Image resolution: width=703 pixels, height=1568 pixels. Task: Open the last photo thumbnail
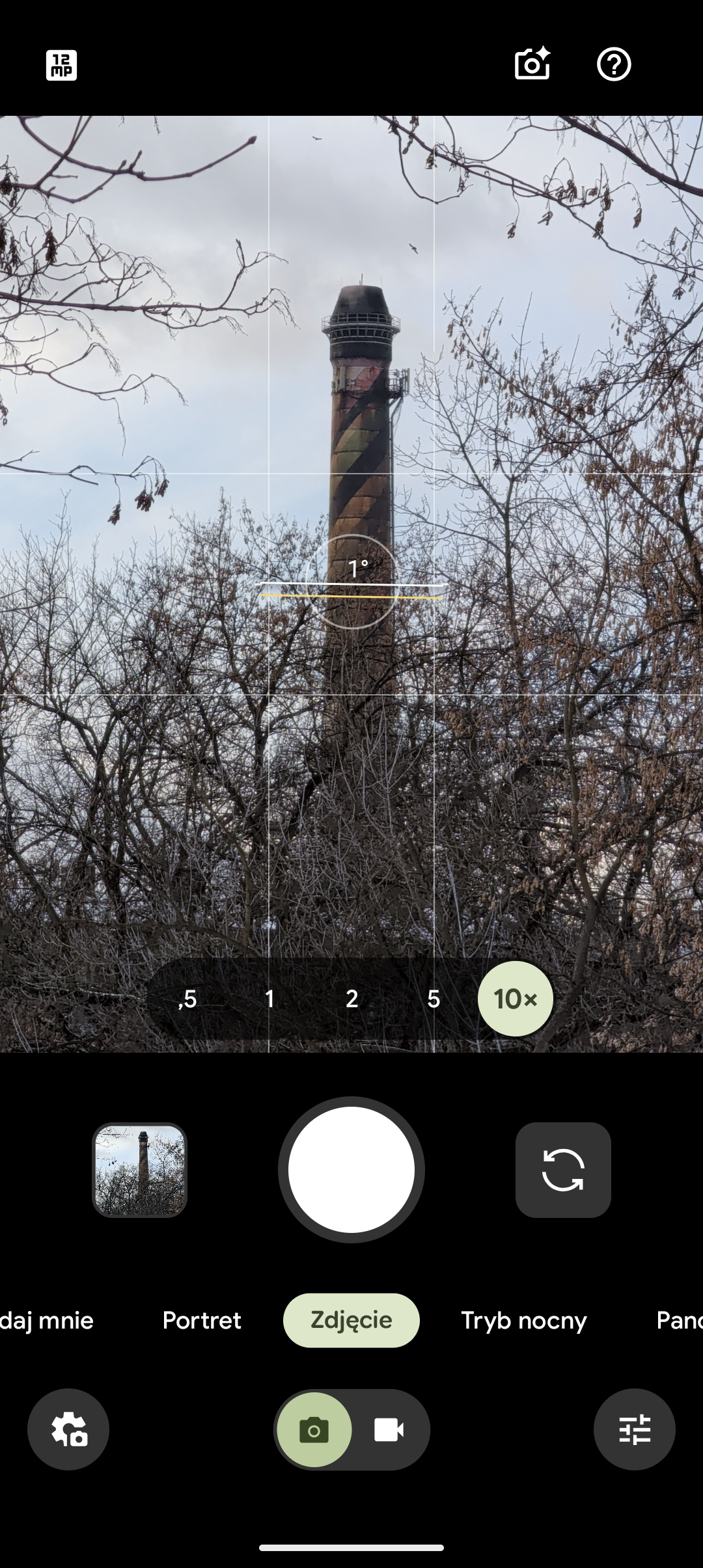tap(139, 1170)
